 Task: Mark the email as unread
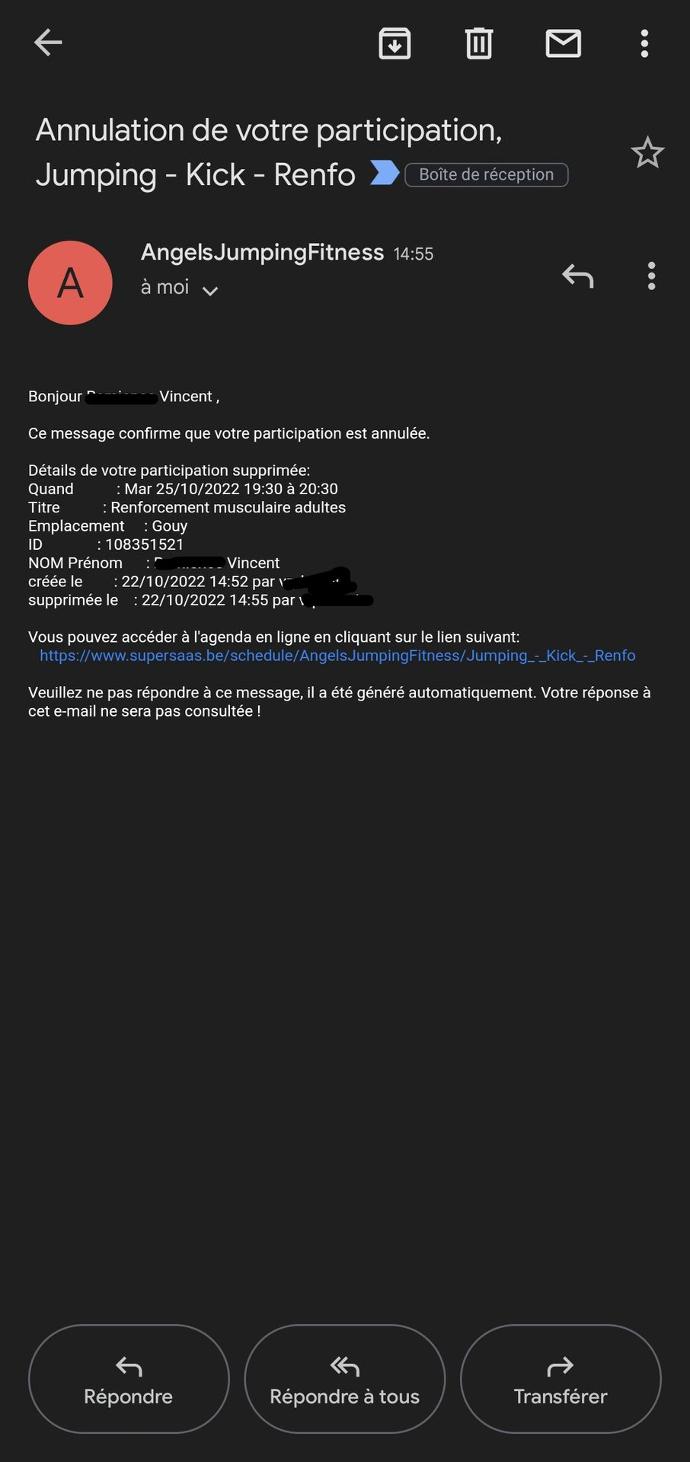(x=563, y=43)
